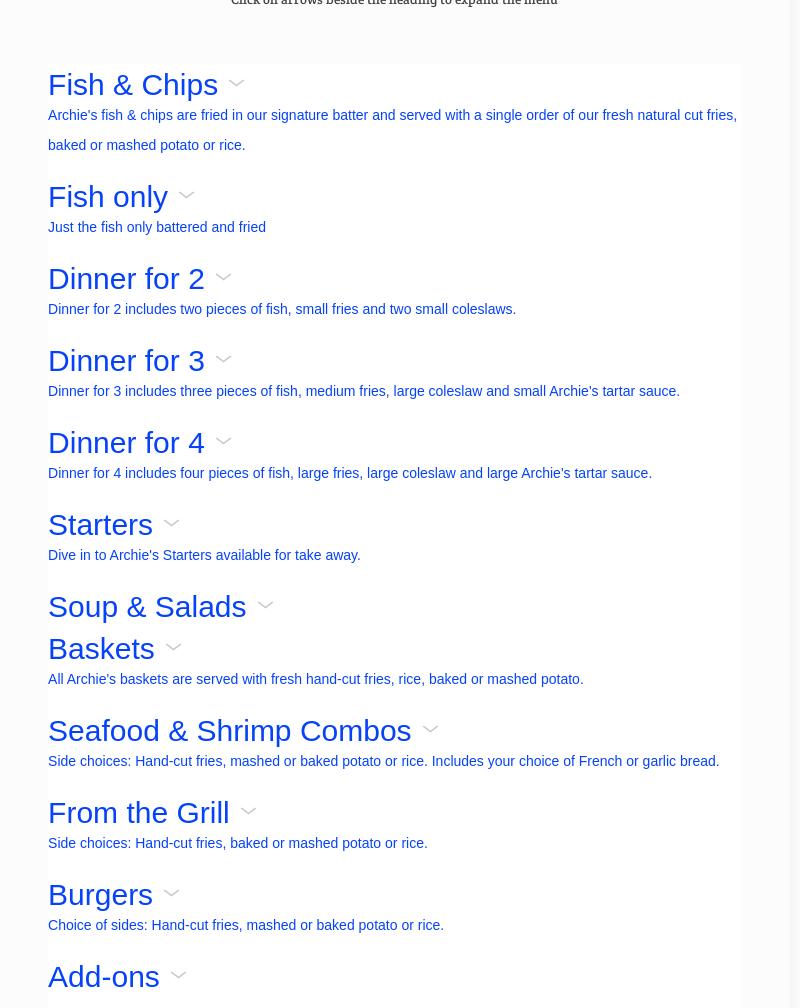The width and height of the screenshot is (800, 1008).
Task: Expand the Fish & Chips section
Action: (237, 84)
